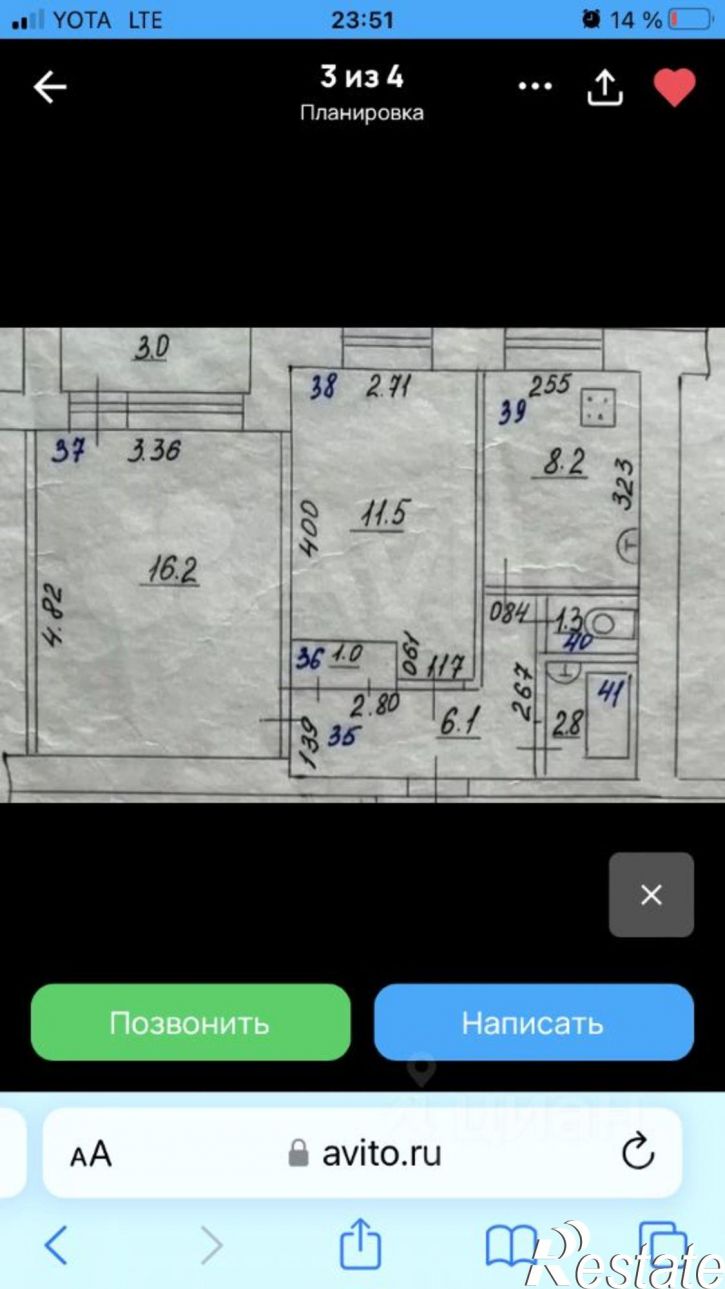Open the floor plan image full view
Screen dimensions: 725x1289
pos(362,565)
